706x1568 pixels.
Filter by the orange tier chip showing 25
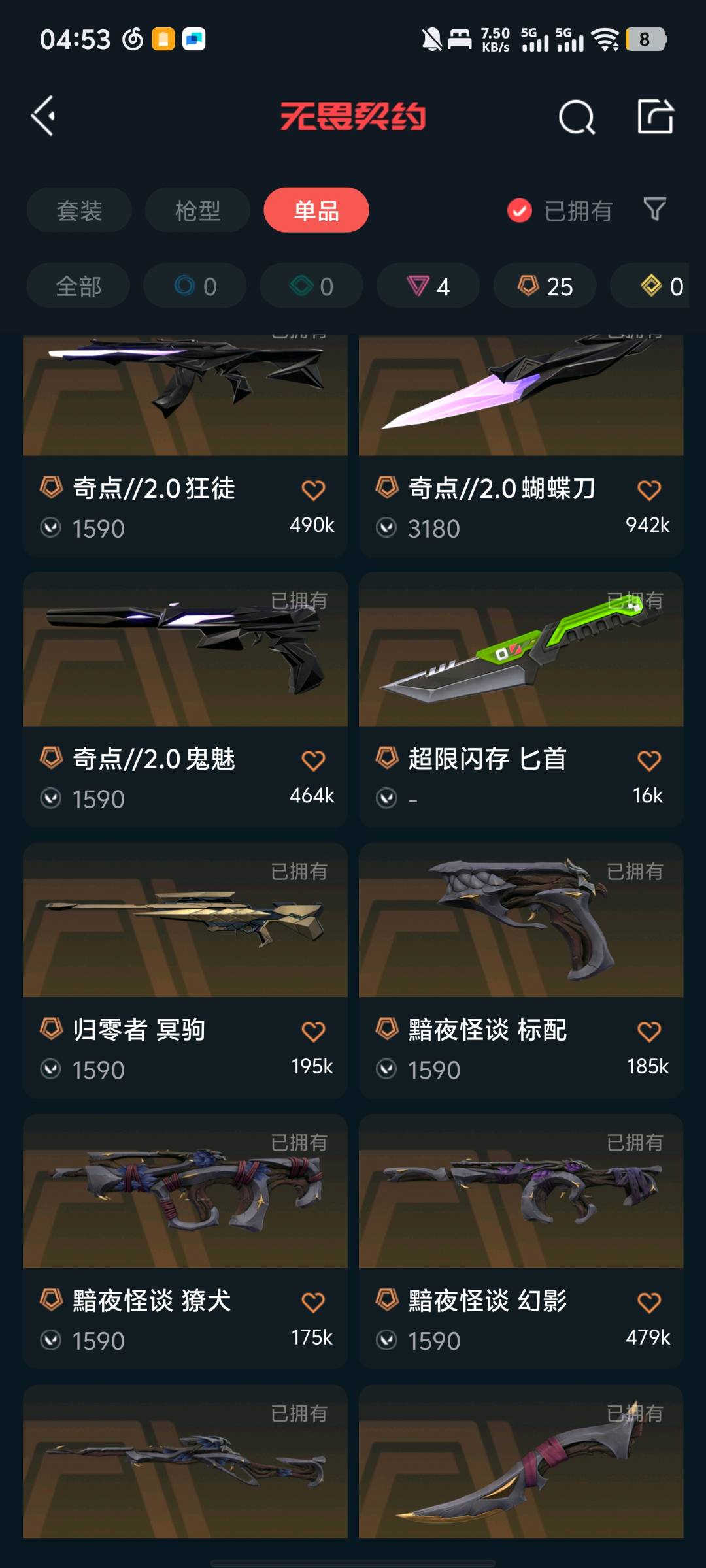[x=545, y=286]
